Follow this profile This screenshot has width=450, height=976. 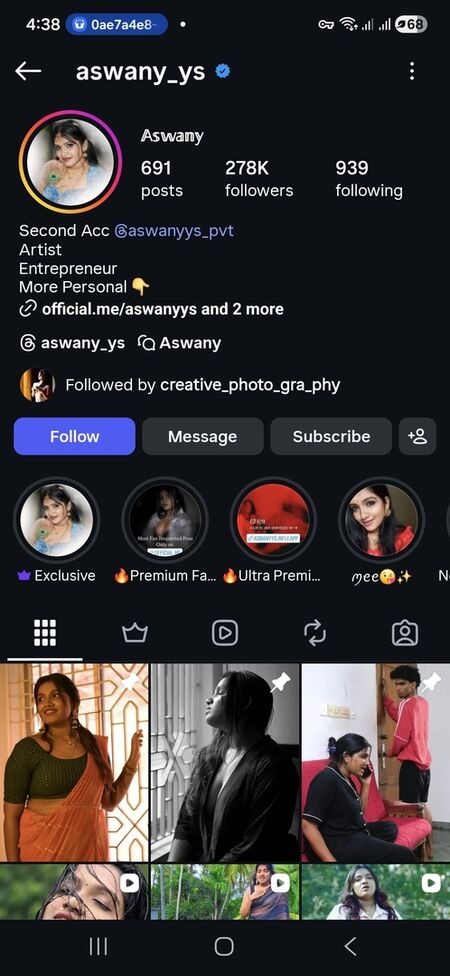click(74, 436)
